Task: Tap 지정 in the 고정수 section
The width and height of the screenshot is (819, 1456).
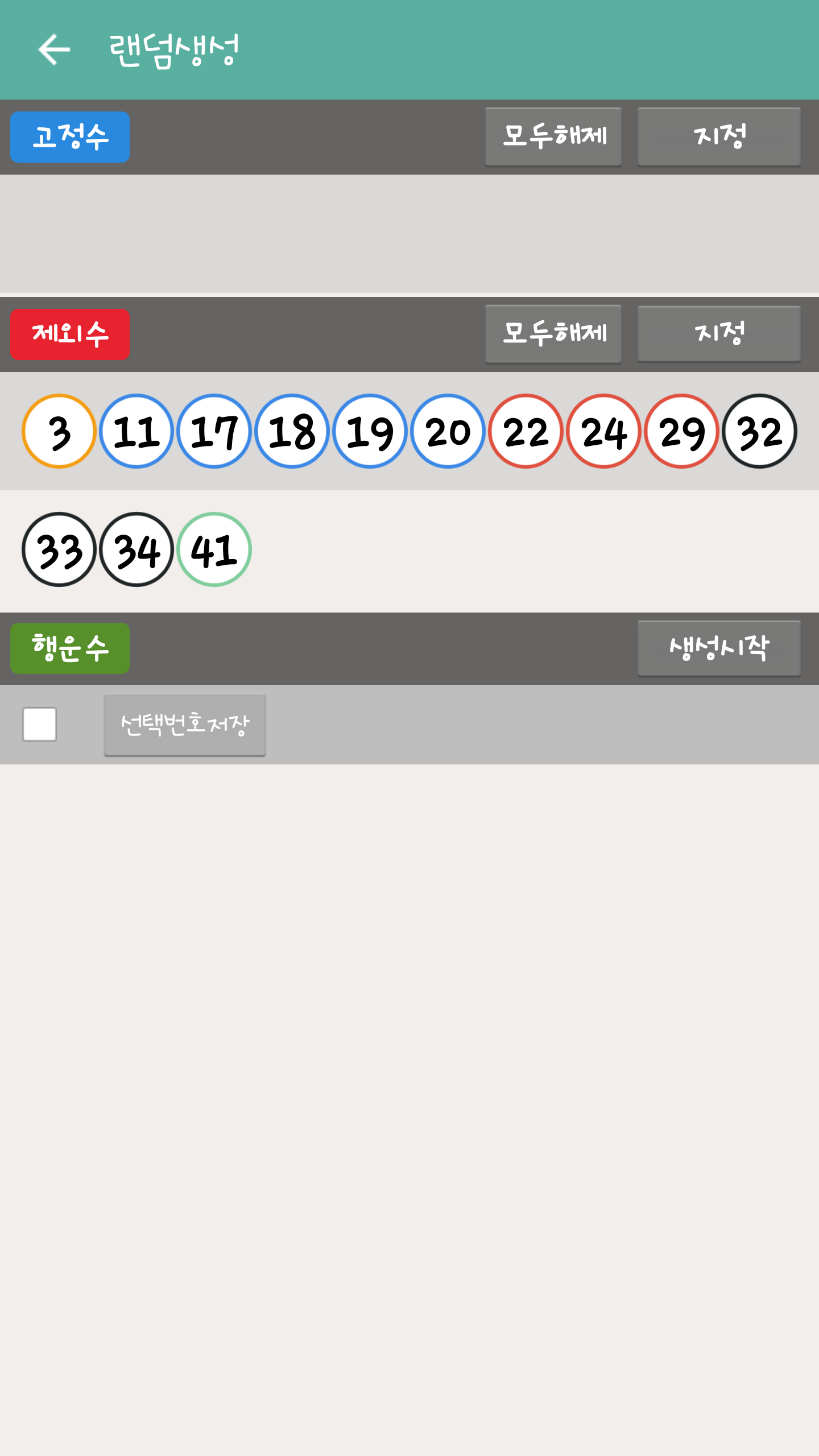Action: pyautogui.click(x=719, y=136)
